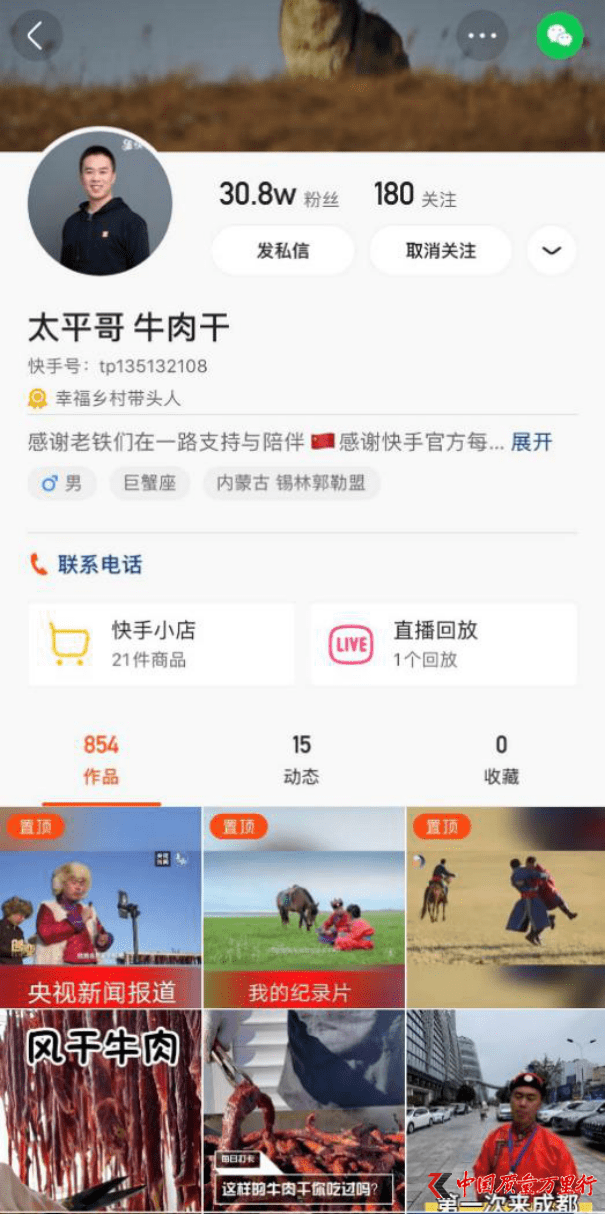Send a private message via 发私信
The width and height of the screenshot is (605, 1214).
tap(283, 250)
